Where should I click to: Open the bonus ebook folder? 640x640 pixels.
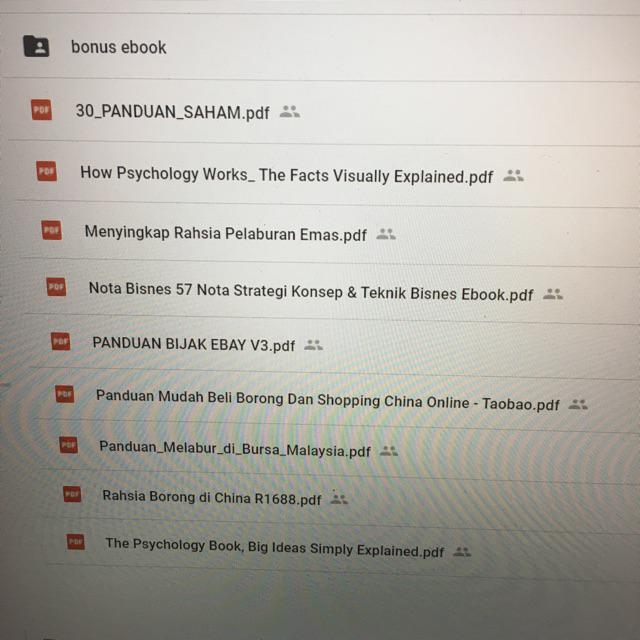coord(118,47)
